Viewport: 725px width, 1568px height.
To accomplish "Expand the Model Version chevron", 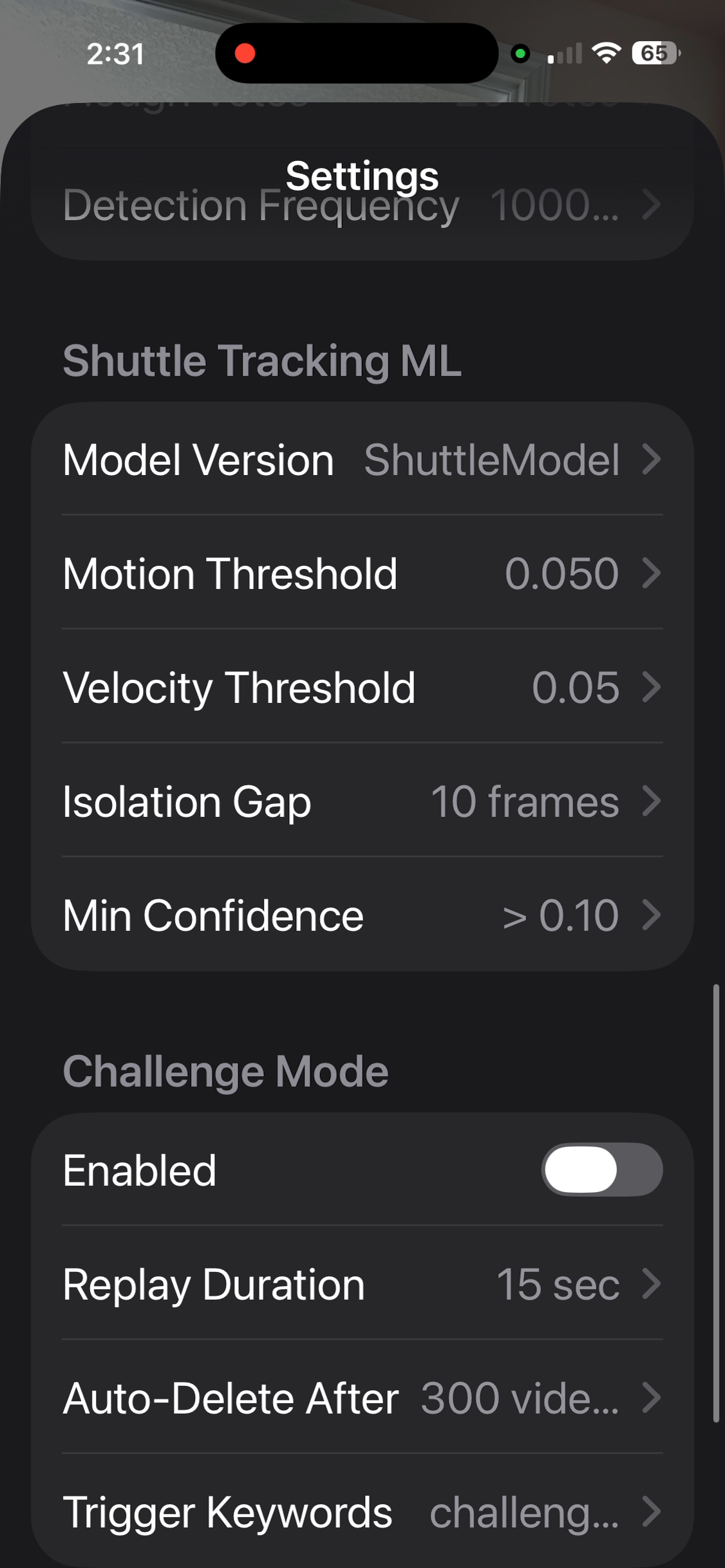I will point(652,460).
